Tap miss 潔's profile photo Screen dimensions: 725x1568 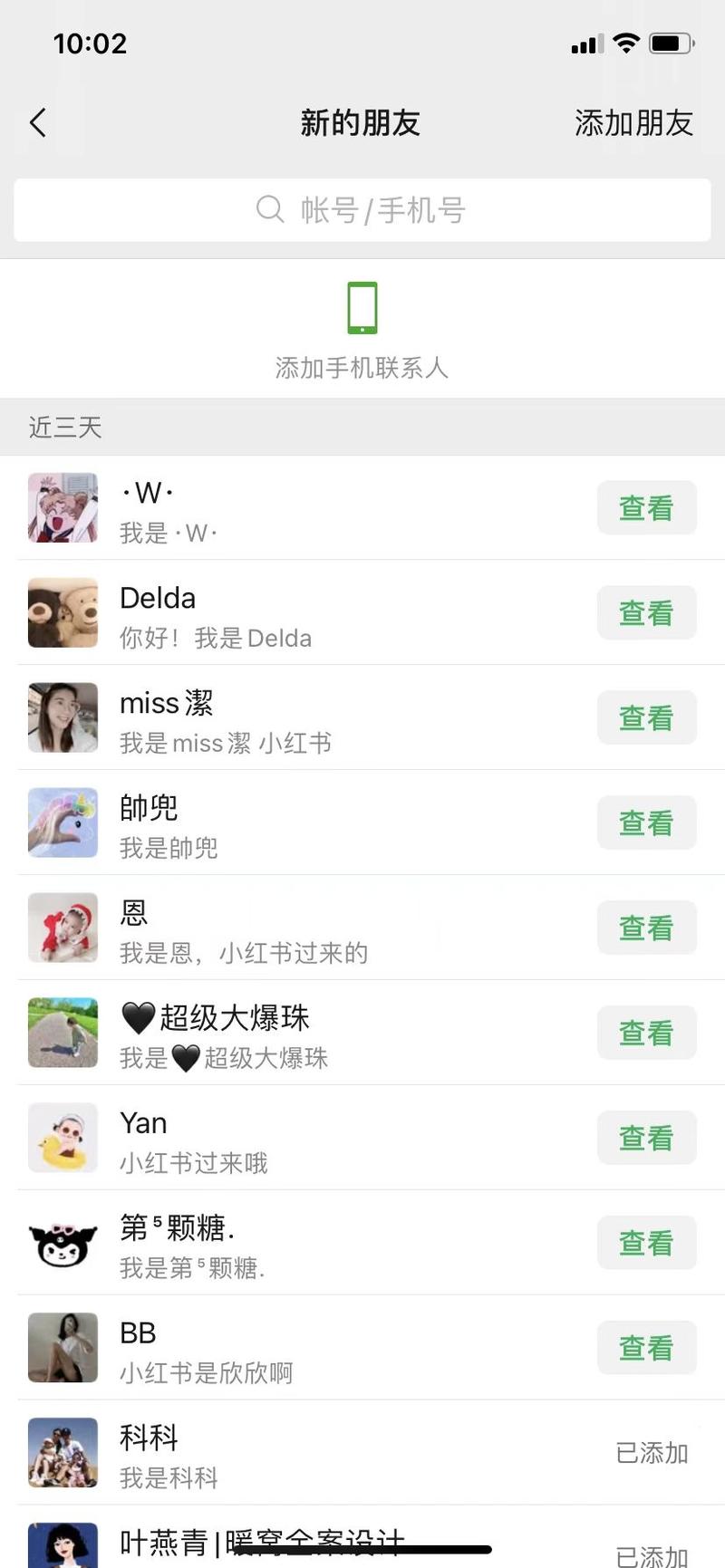tap(63, 717)
